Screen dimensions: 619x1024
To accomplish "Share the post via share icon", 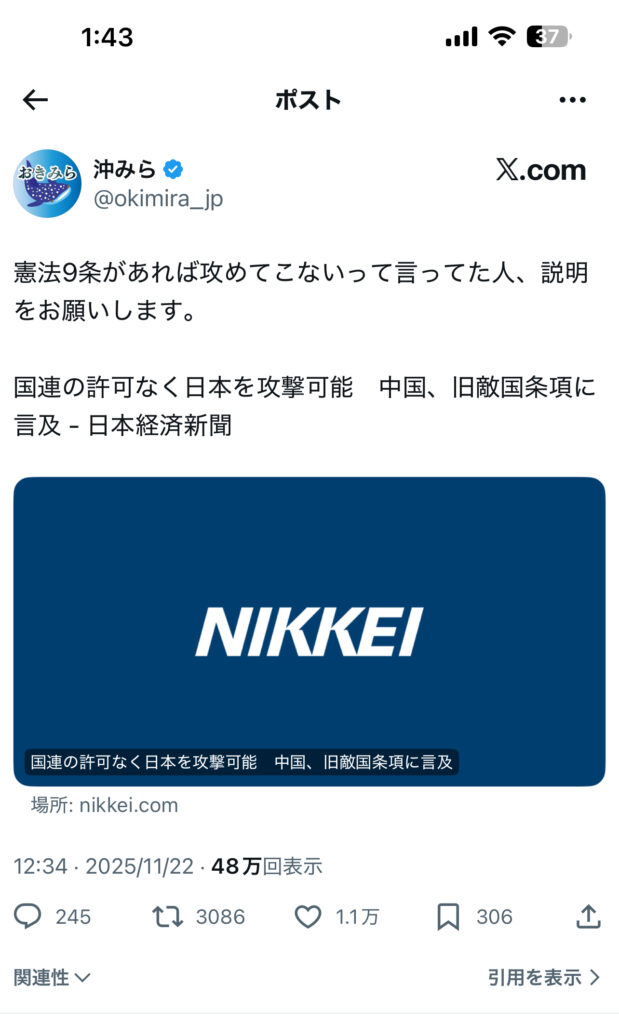I will pos(589,916).
